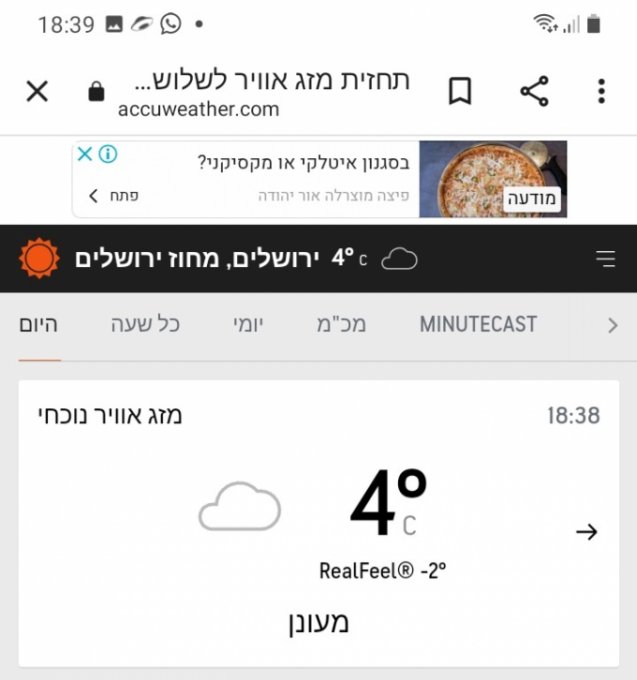
Task: Share this weather page
Action: [535, 92]
